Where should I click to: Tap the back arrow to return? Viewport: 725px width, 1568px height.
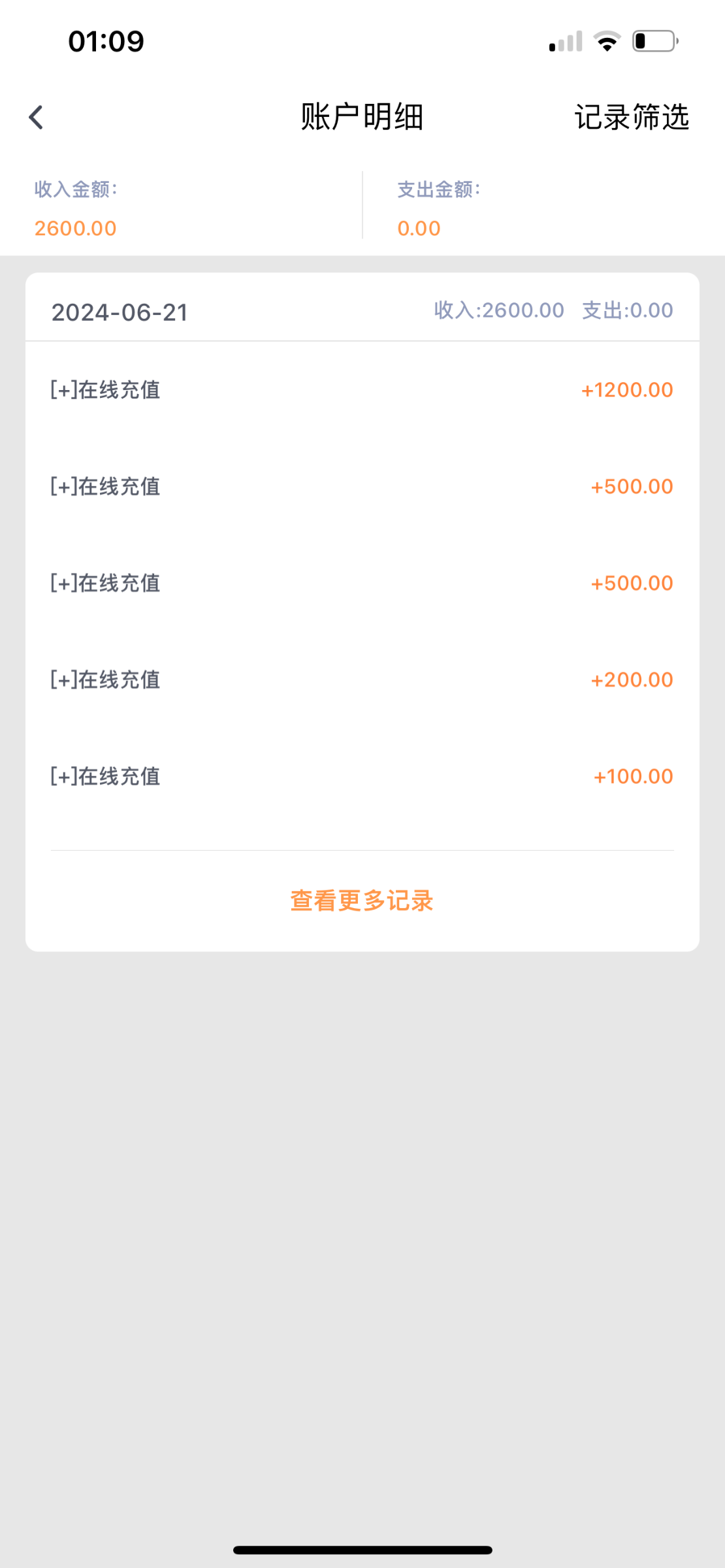click(36, 116)
